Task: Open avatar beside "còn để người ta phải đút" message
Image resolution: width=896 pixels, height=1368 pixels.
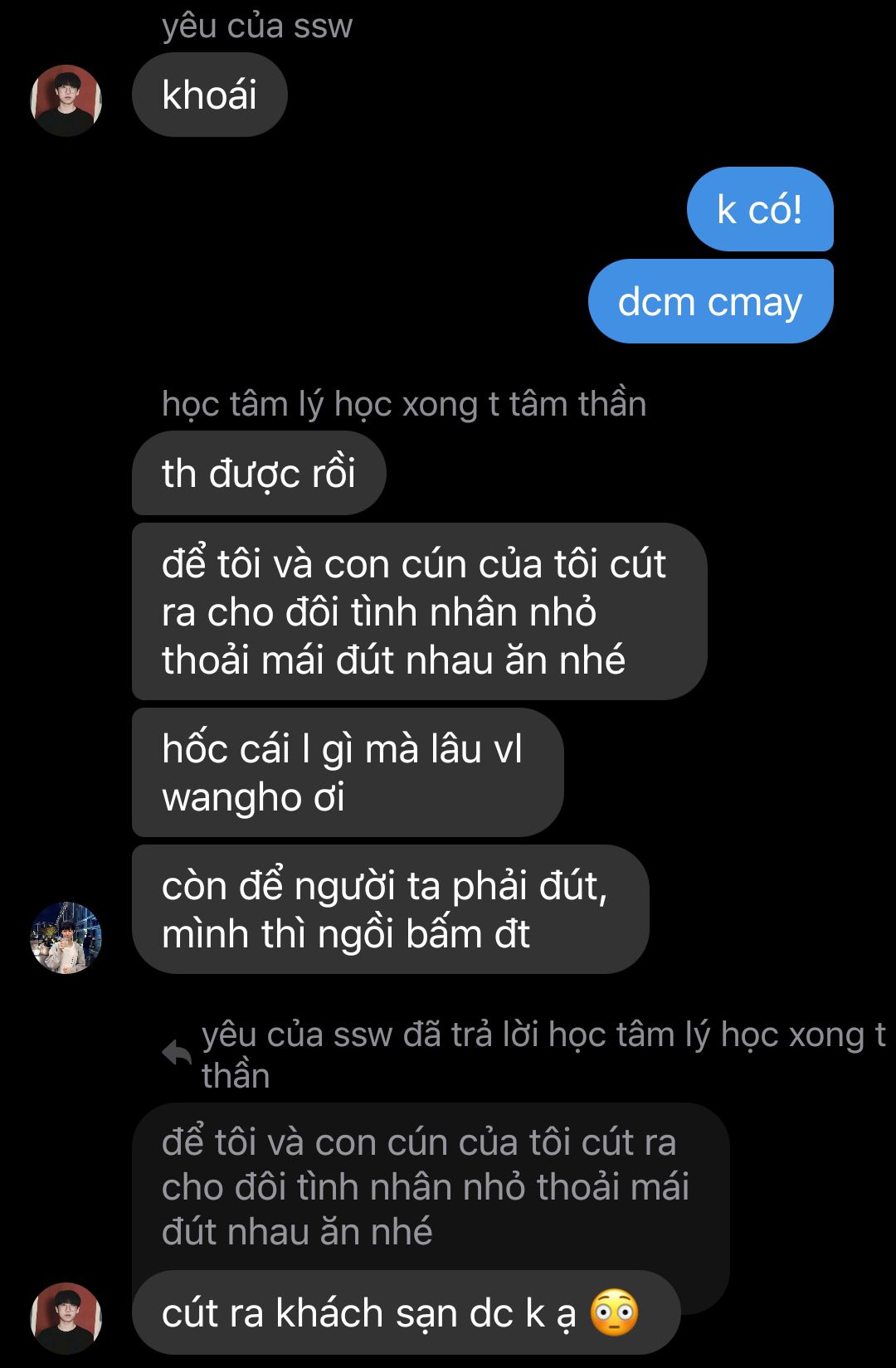Action: [66, 937]
